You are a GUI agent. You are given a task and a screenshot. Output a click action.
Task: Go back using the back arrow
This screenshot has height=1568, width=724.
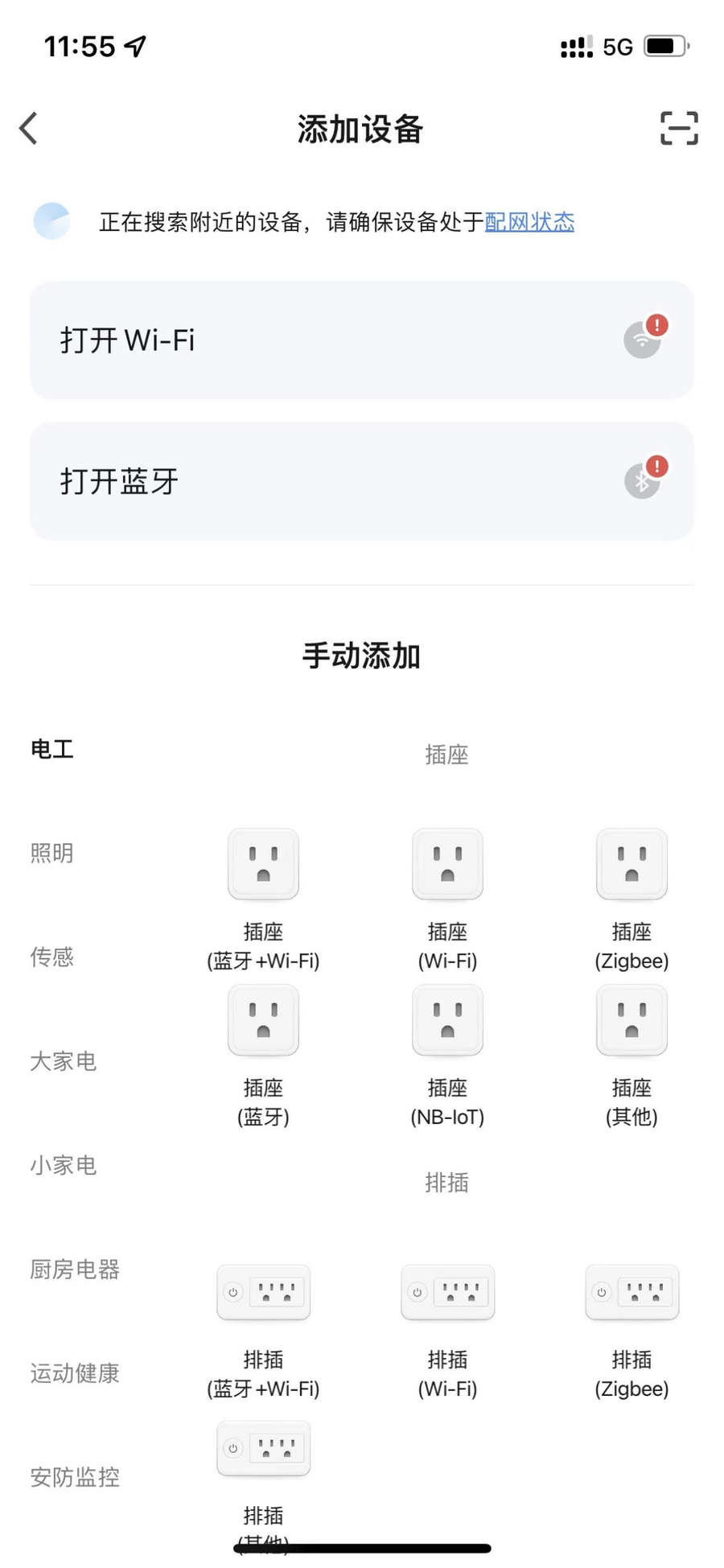pos(28,127)
